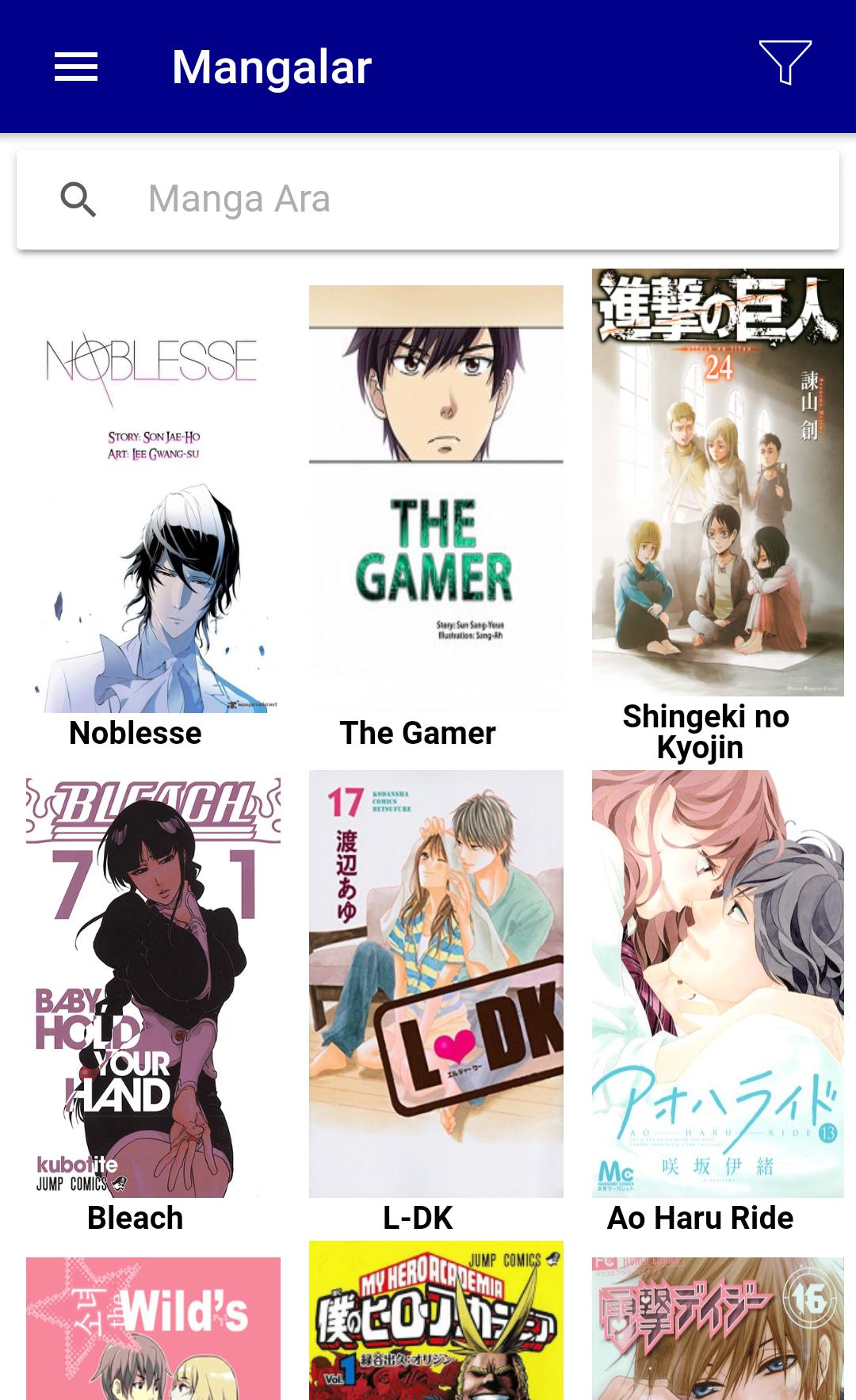
Task: Open the filter options
Action: [785, 63]
